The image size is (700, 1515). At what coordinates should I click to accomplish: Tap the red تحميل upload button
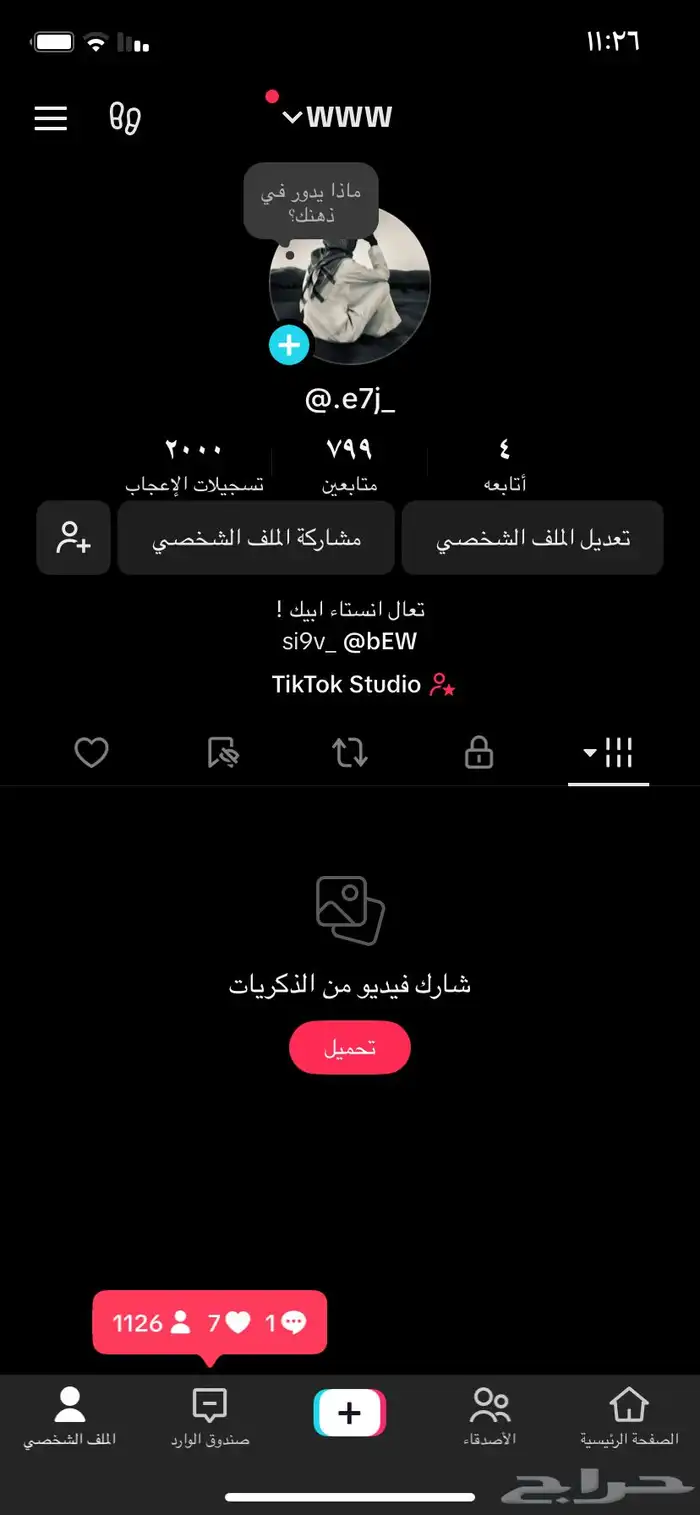pyautogui.click(x=350, y=1047)
